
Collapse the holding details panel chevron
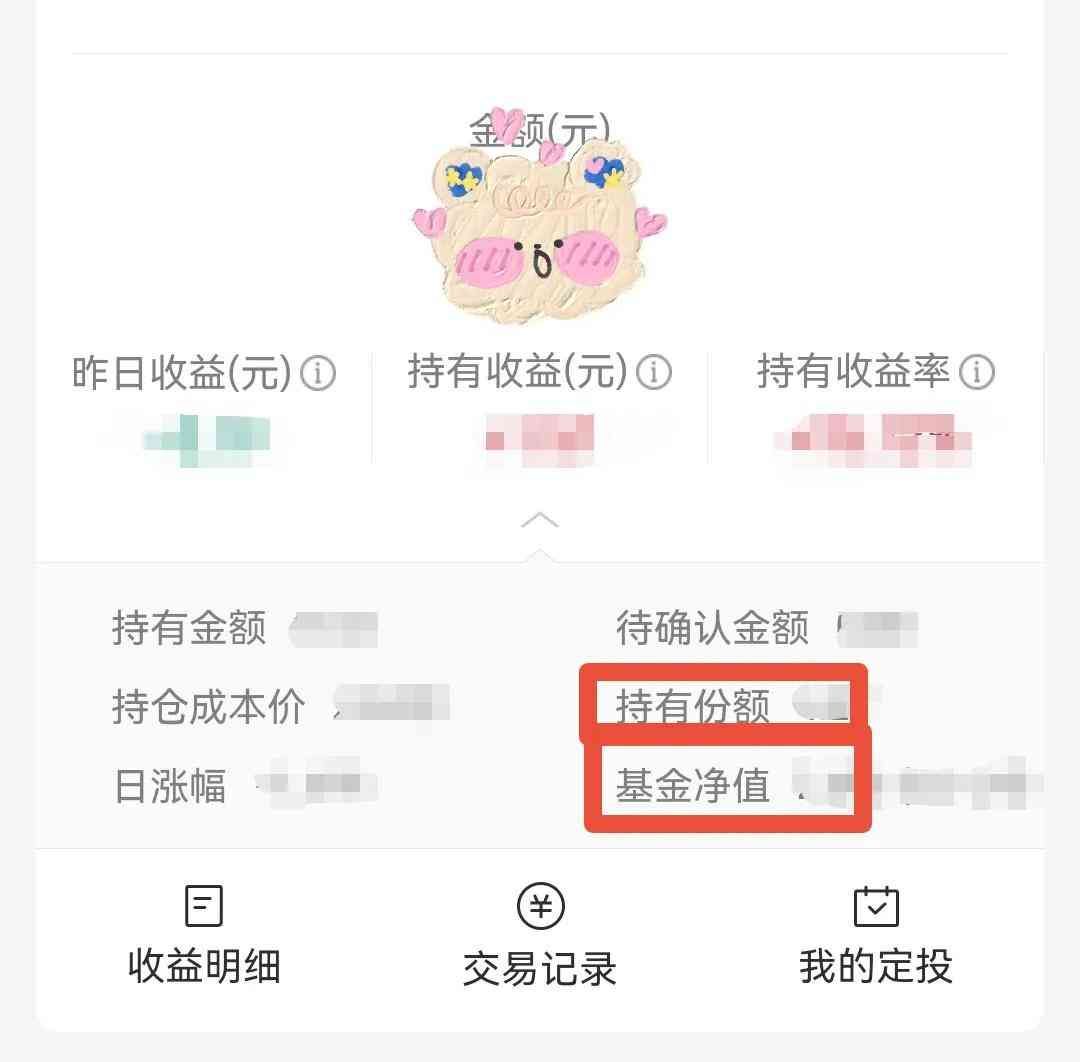(540, 520)
